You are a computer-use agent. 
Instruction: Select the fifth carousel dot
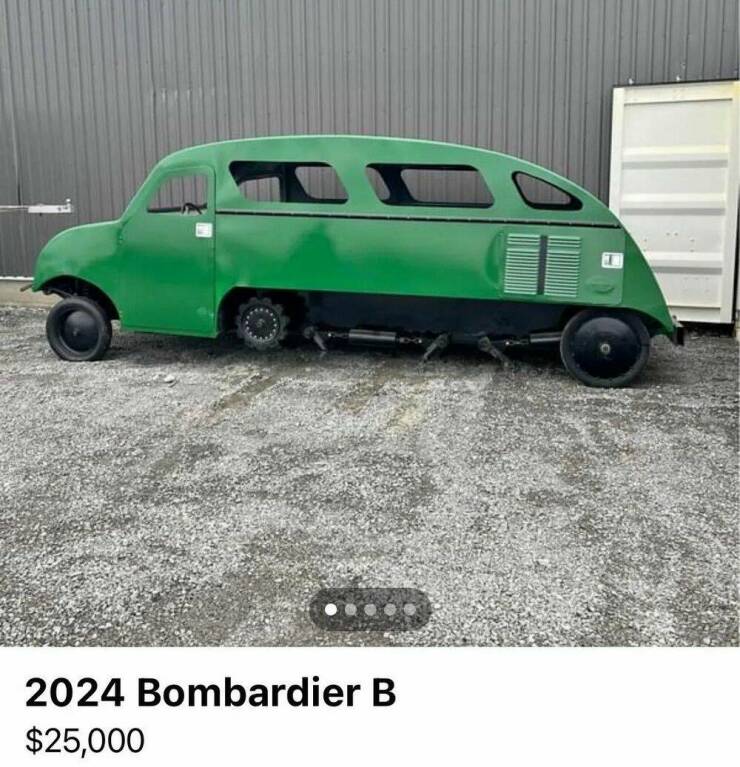pyautogui.click(x=409, y=609)
